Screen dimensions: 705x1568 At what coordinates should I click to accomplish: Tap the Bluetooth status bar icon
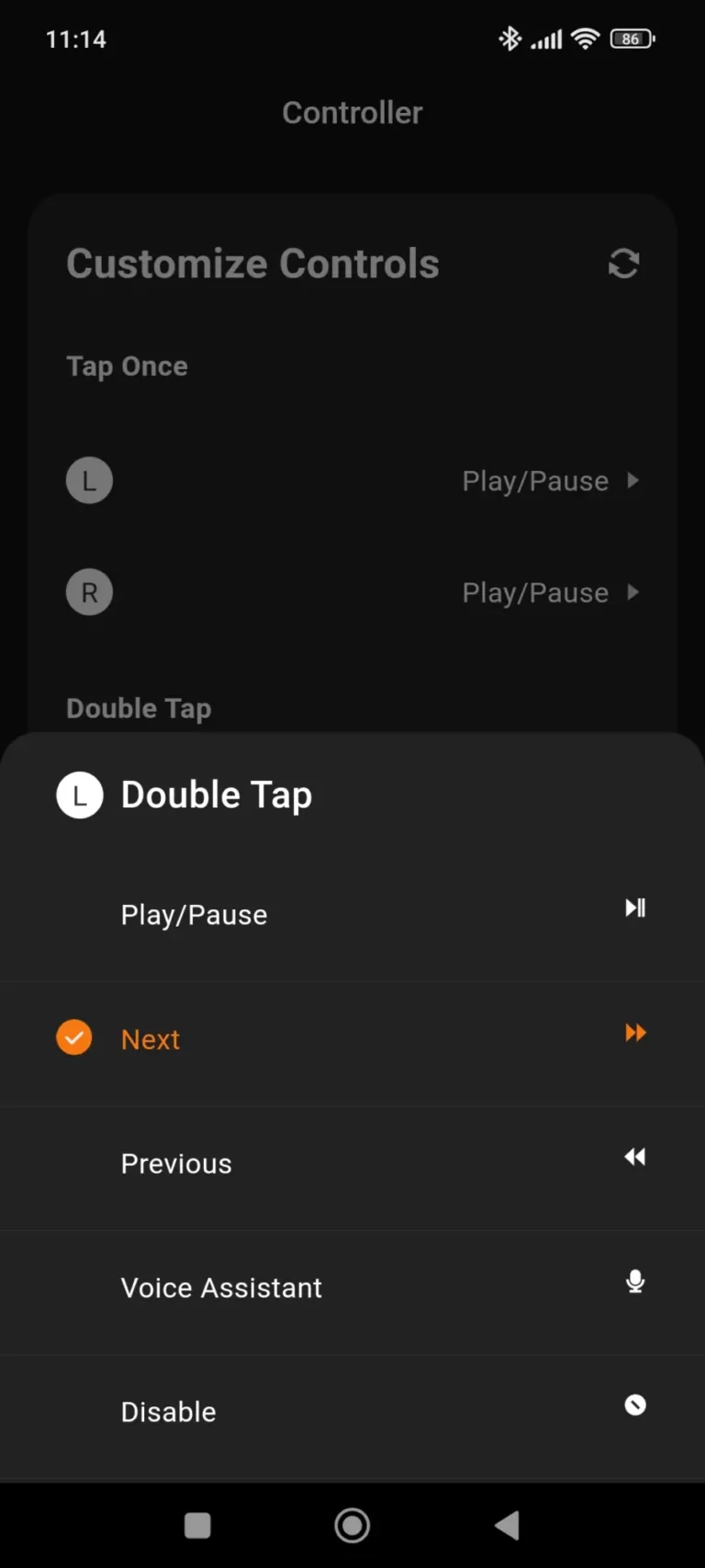[510, 38]
